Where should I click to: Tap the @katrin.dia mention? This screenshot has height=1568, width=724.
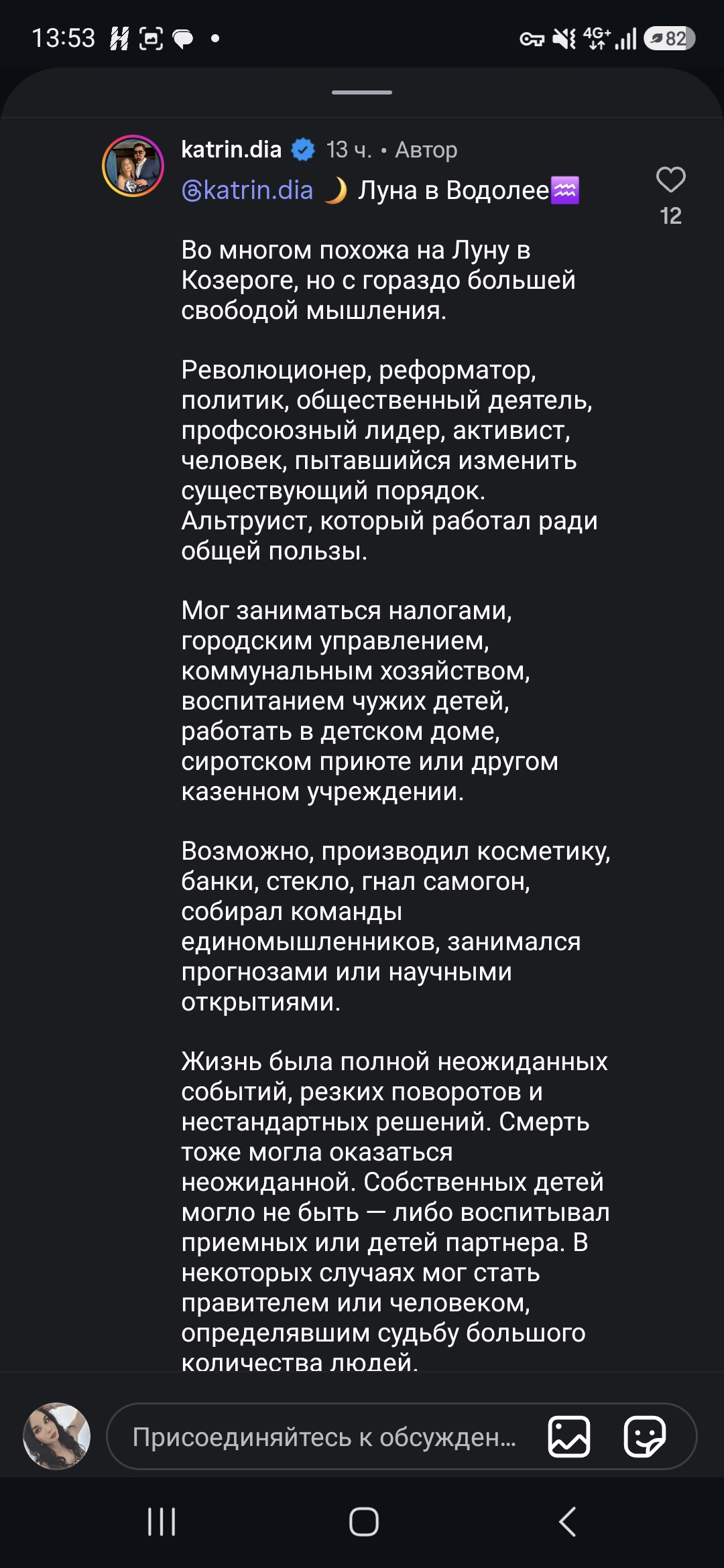(247, 190)
